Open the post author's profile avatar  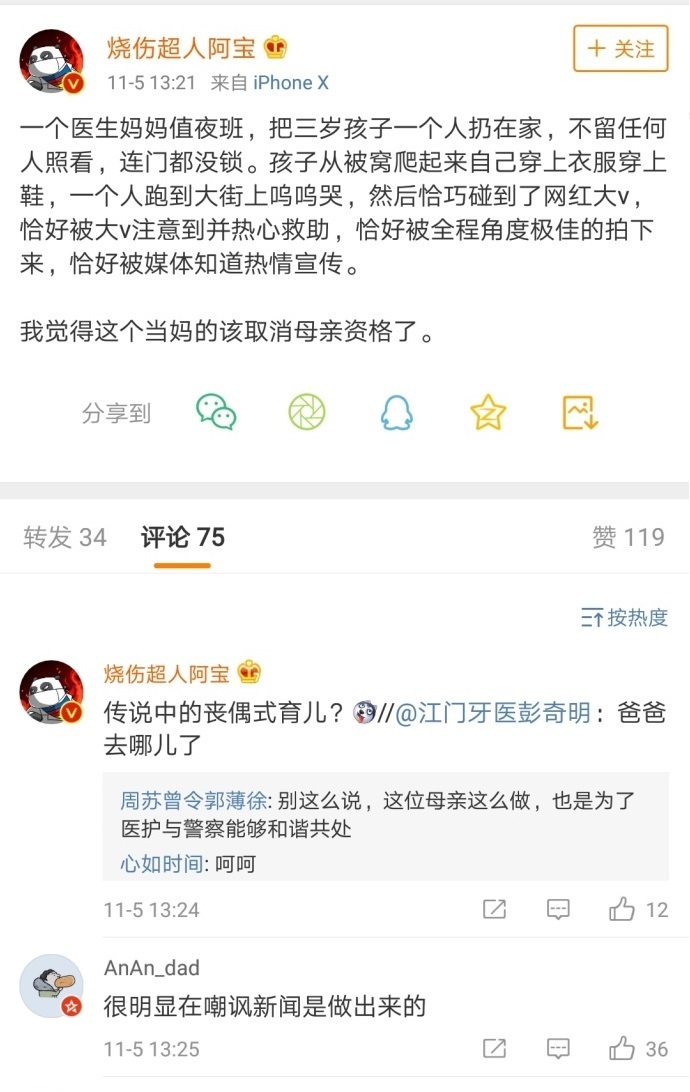[x=51, y=62]
